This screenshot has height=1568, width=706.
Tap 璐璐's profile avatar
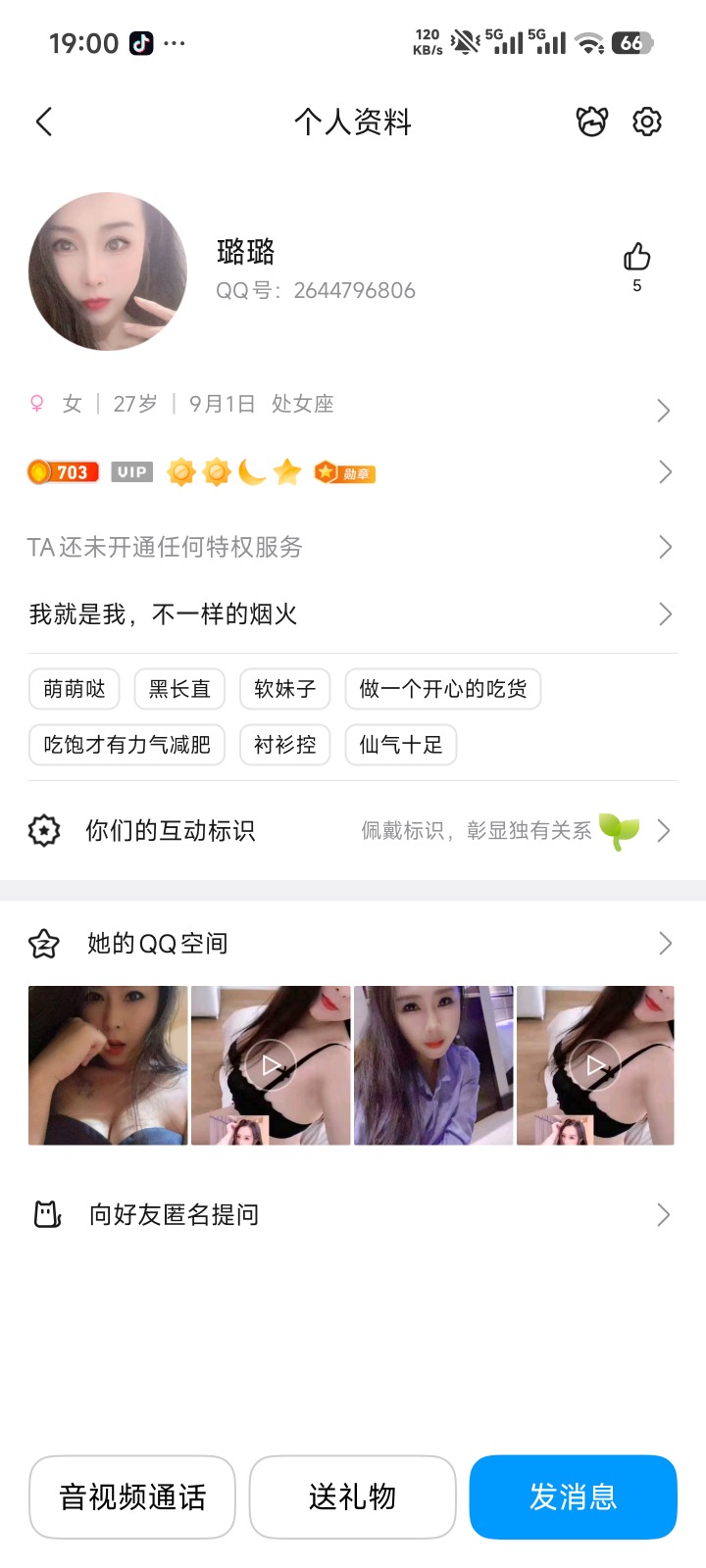click(108, 271)
